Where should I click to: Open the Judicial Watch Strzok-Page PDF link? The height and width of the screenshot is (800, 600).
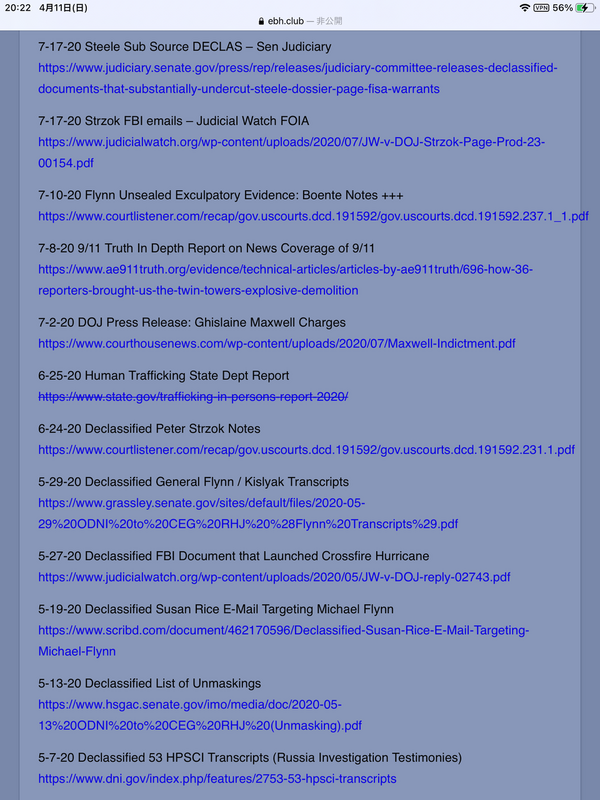pos(291,142)
